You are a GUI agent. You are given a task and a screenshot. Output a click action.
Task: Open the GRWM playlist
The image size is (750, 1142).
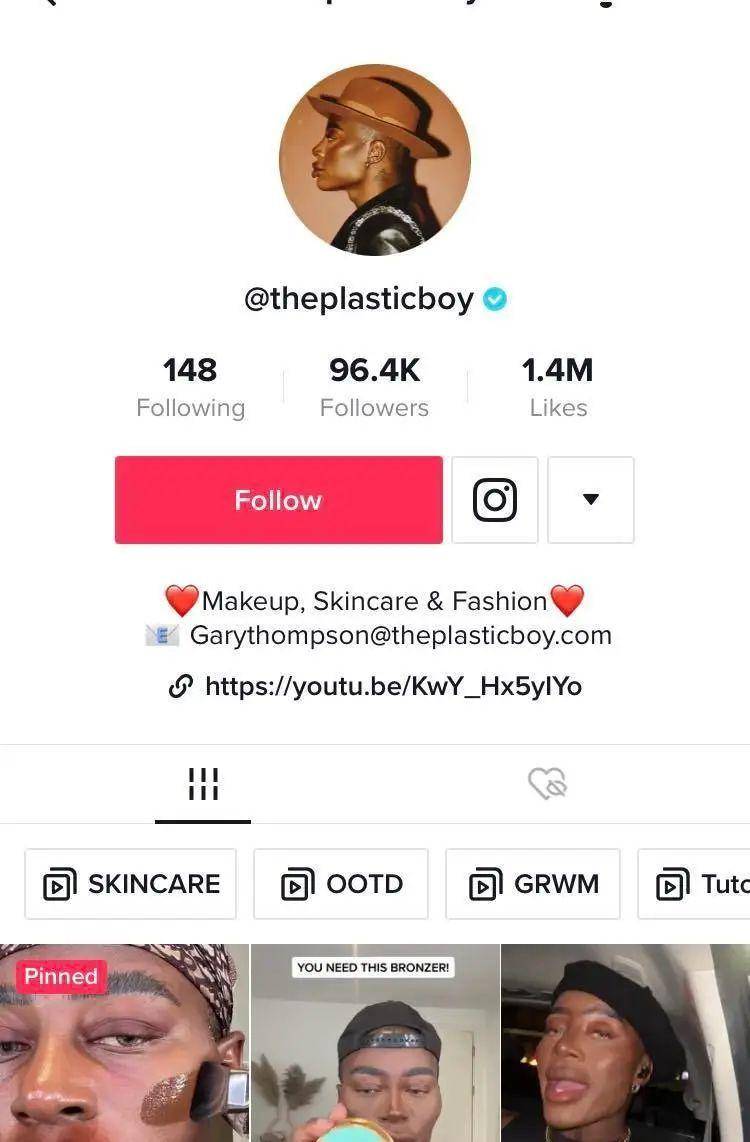(x=533, y=884)
